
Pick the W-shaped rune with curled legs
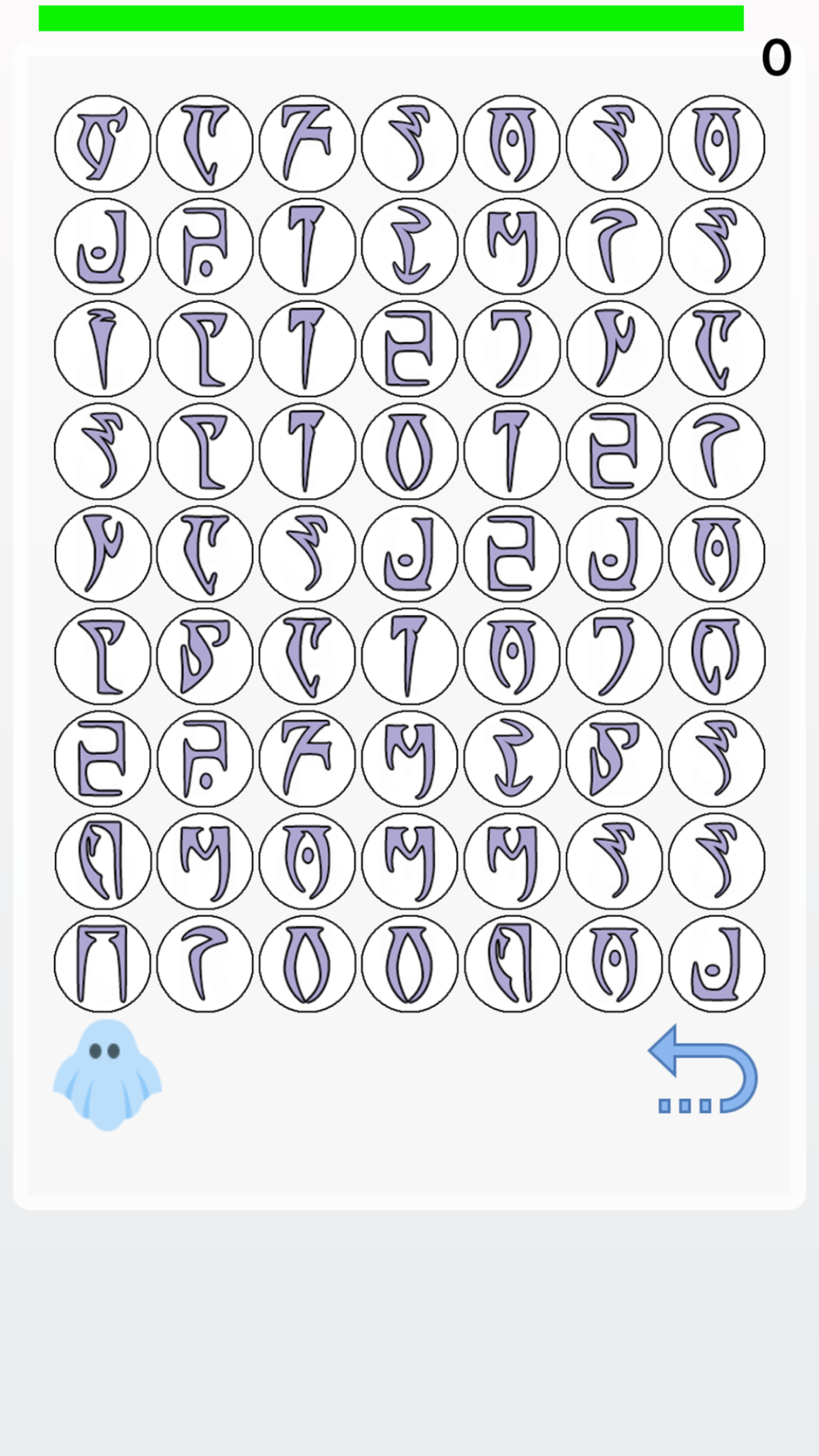(717, 657)
